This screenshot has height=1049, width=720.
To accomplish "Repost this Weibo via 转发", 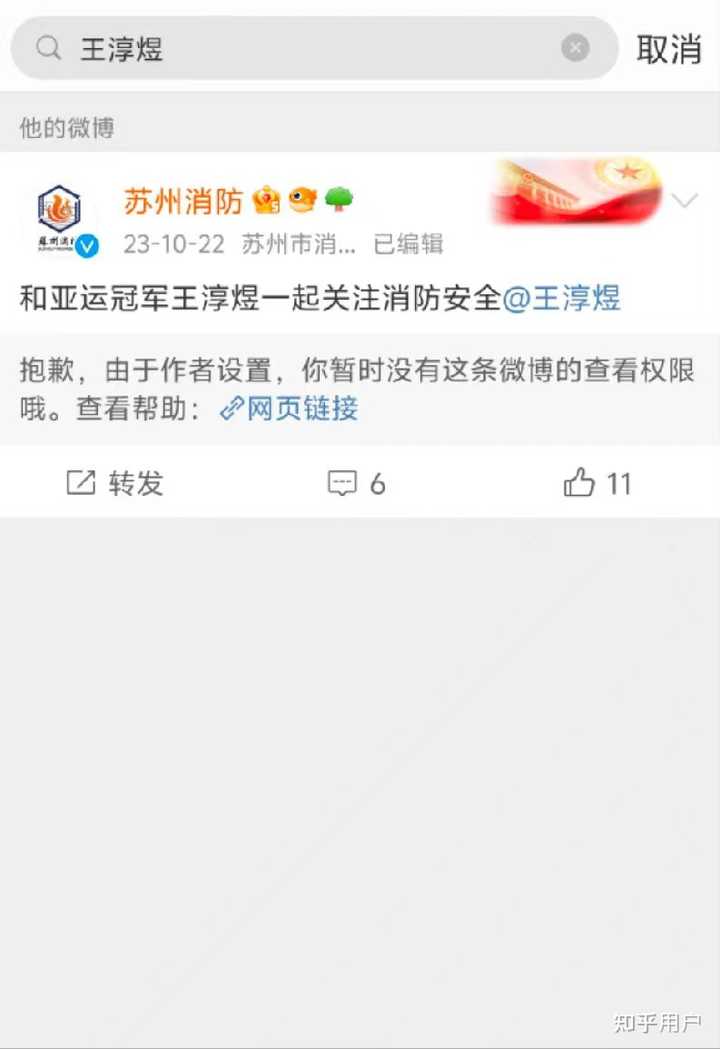I will [x=115, y=484].
